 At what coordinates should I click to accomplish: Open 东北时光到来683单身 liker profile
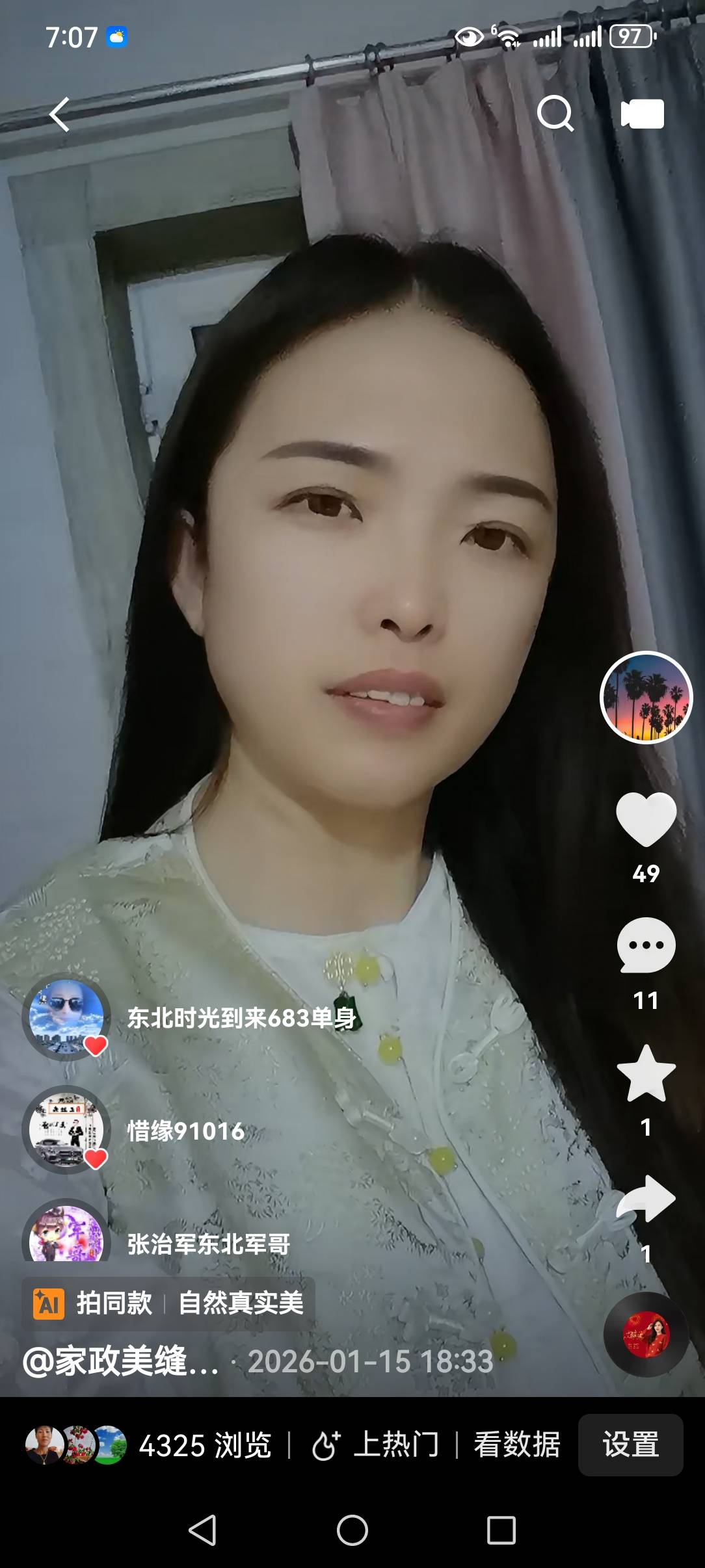[241, 1018]
